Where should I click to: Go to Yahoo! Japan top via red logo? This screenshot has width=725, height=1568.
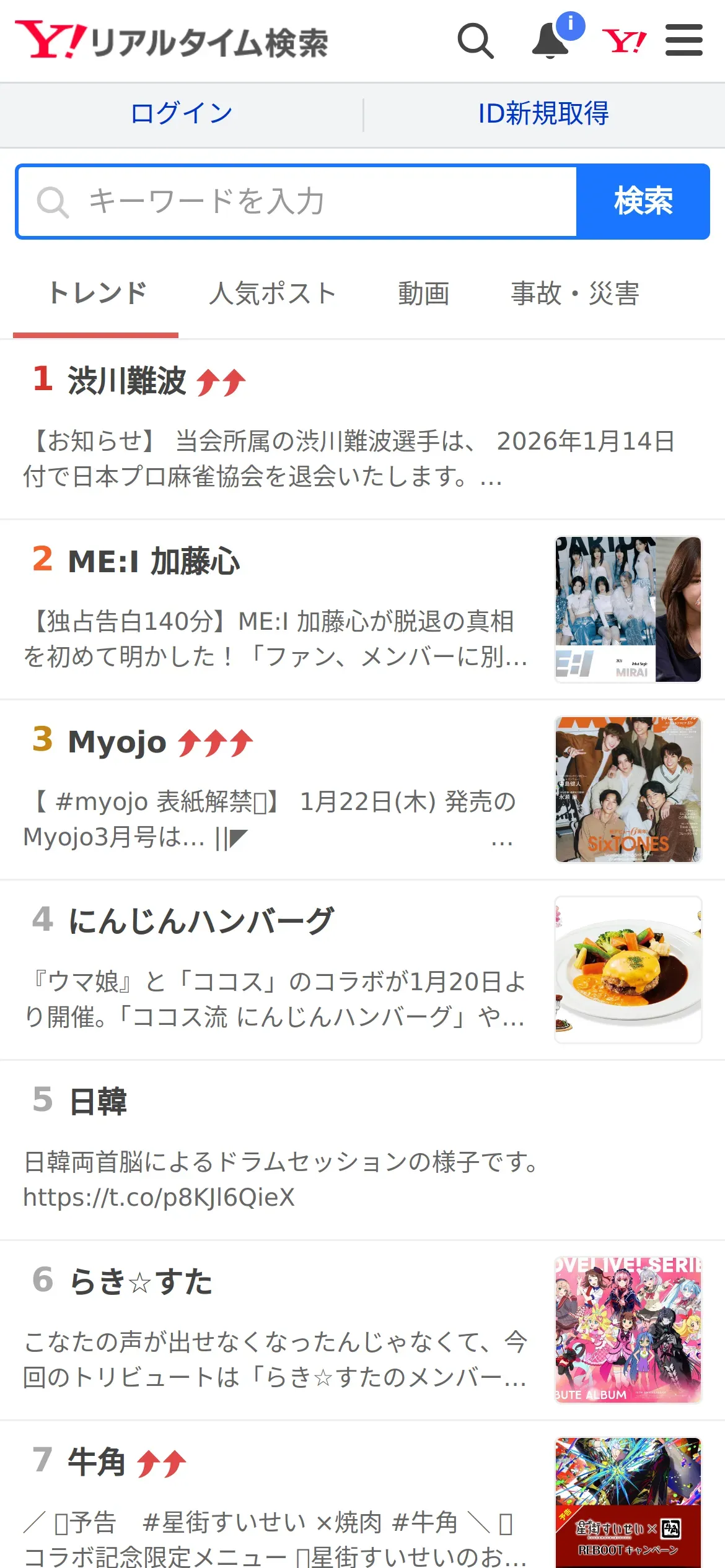[x=624, y=41]
